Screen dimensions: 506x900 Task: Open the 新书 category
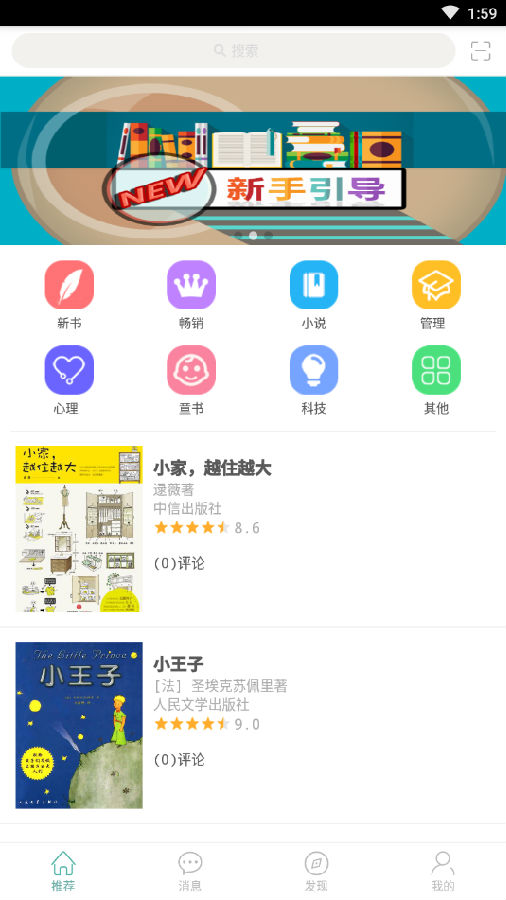click(69, 296)
